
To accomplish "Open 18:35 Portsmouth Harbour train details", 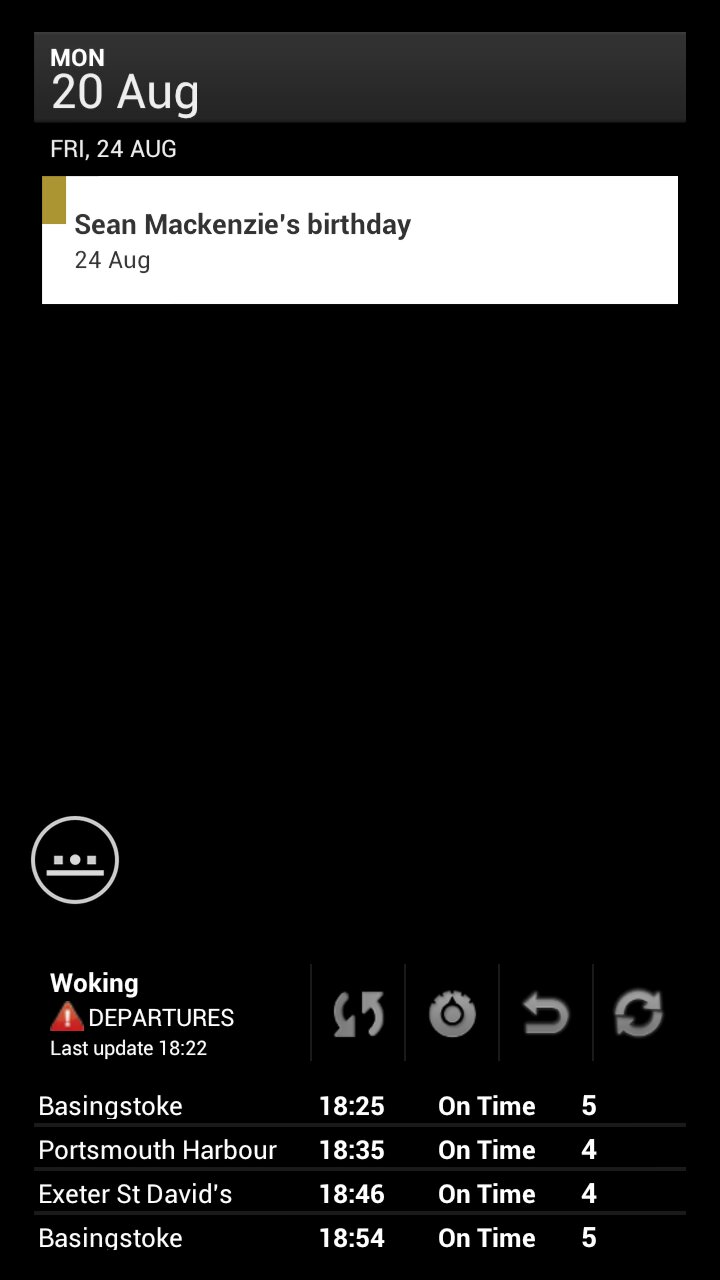I will 360,1150.
